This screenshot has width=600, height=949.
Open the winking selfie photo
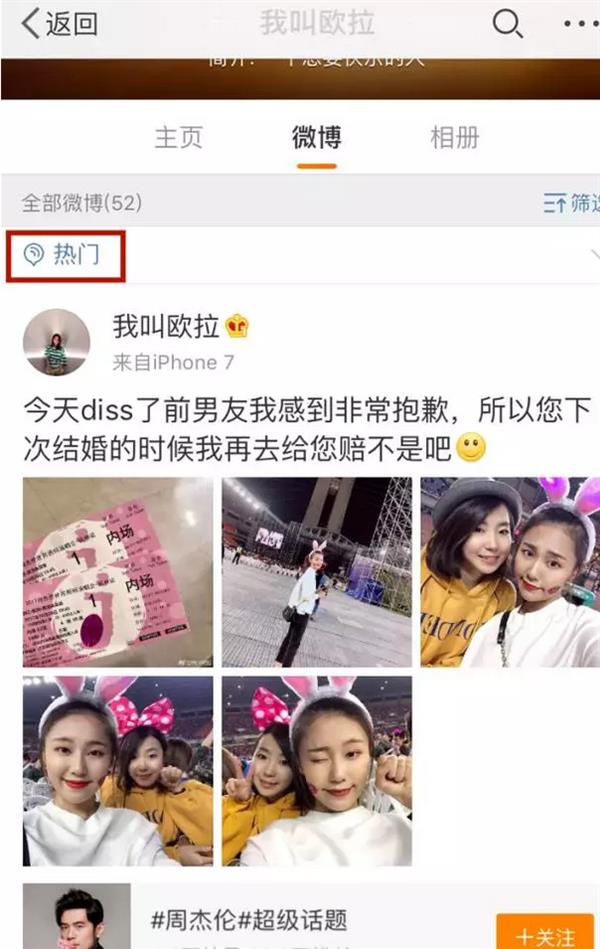point(316,770)
